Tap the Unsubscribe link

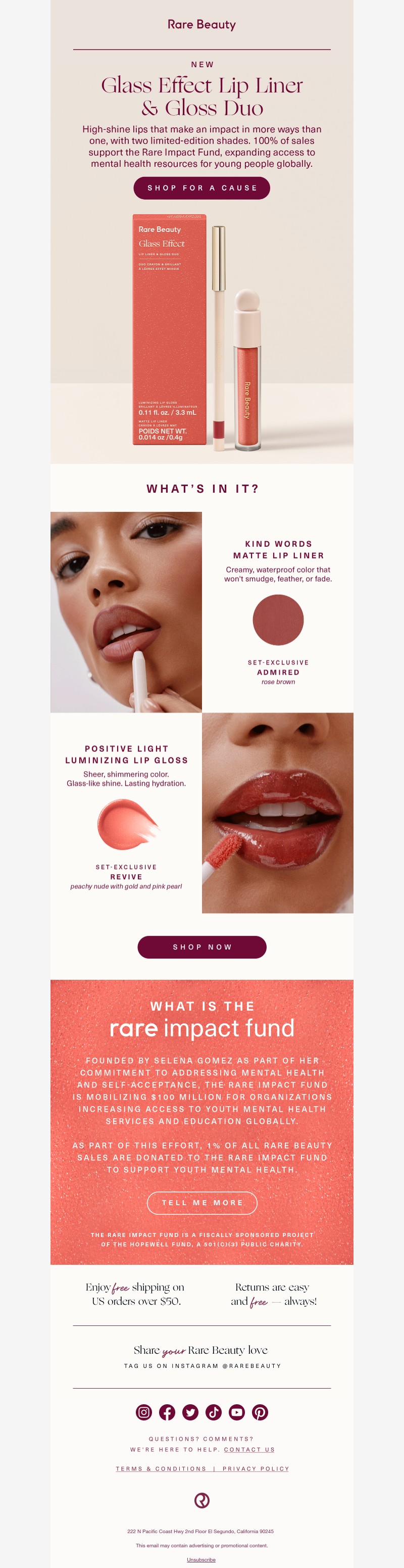click(201, 1559)
